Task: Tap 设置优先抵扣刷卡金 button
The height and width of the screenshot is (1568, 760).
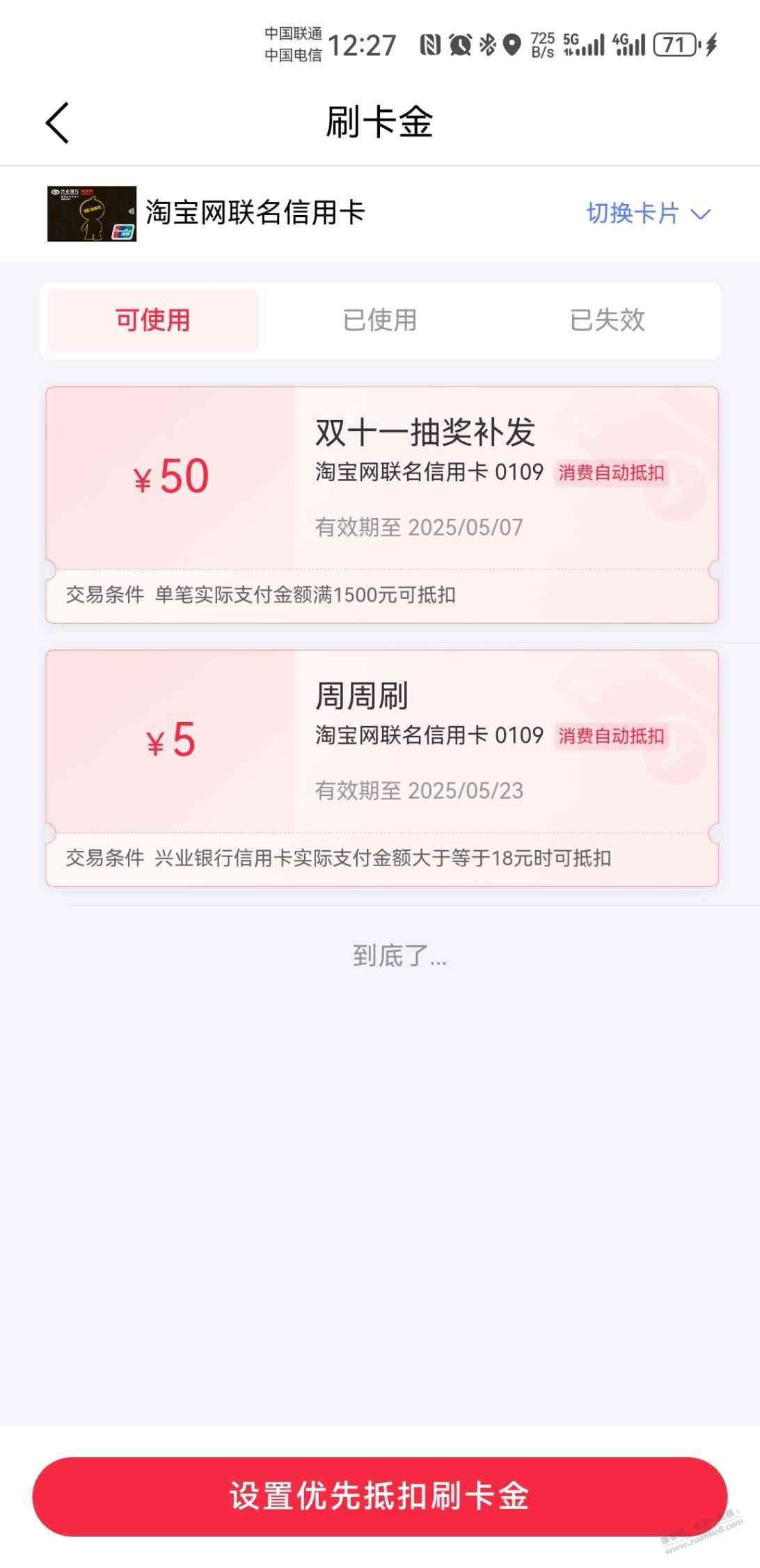Action: pyautogui.click(x=379, y=1496)
